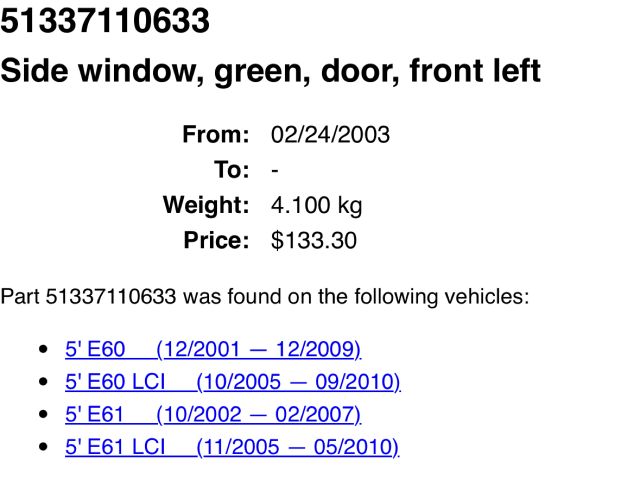Open the 5' E60 LCI vehicle link
The width and height of the screenshot is (640, 480).
coord(232,382)
